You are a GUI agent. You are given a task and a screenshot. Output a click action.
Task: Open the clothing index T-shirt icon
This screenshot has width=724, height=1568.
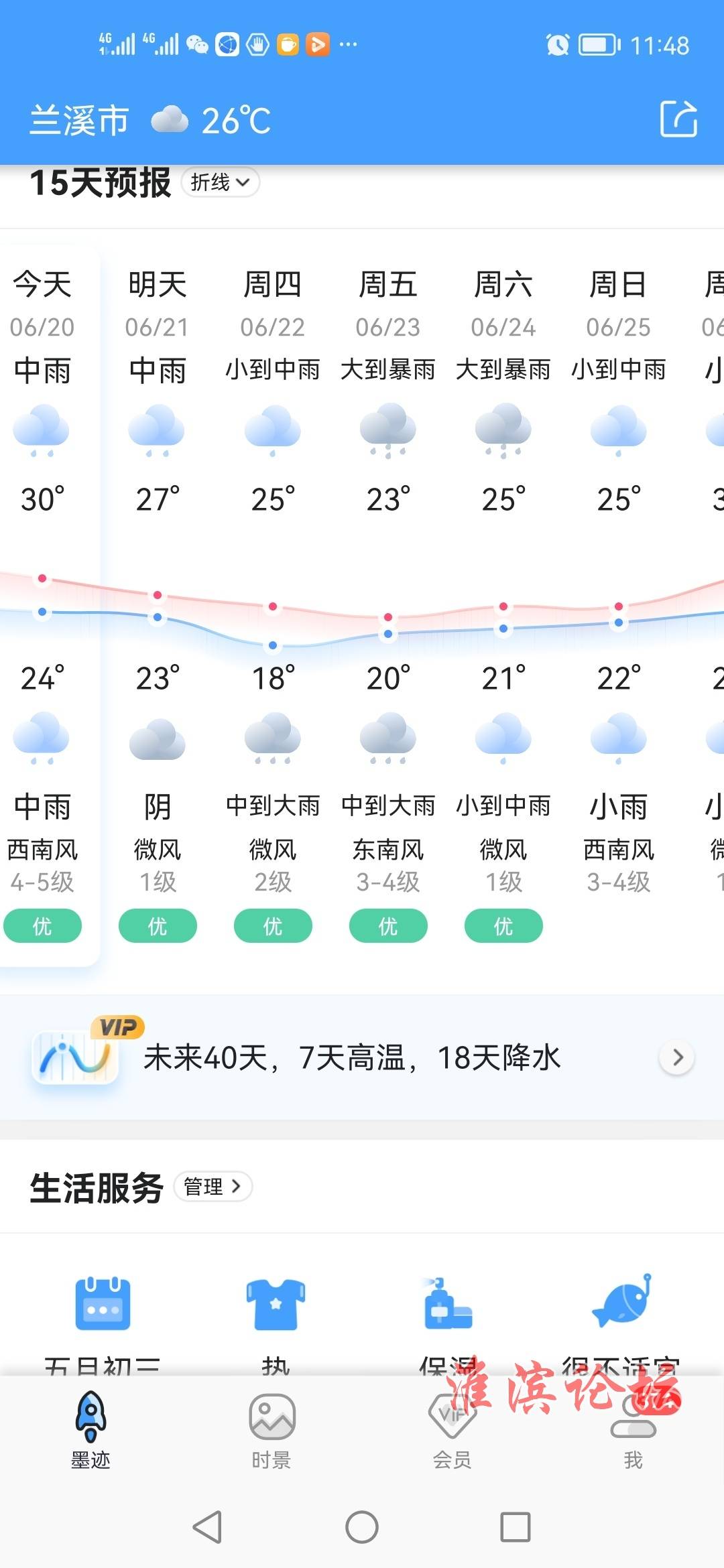pos(276,1303)
